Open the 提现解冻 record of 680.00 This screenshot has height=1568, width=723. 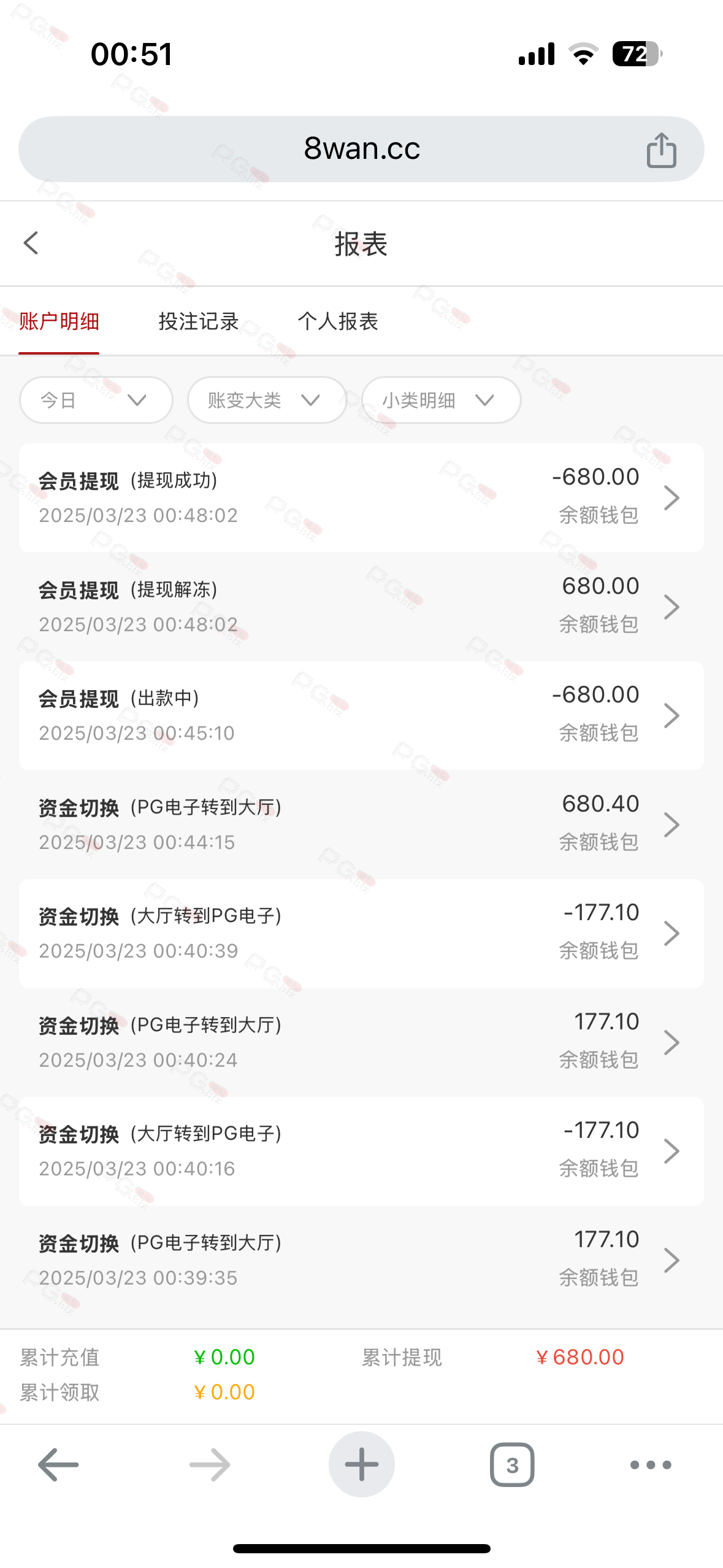pyautogui.click(x=361, y=607)
